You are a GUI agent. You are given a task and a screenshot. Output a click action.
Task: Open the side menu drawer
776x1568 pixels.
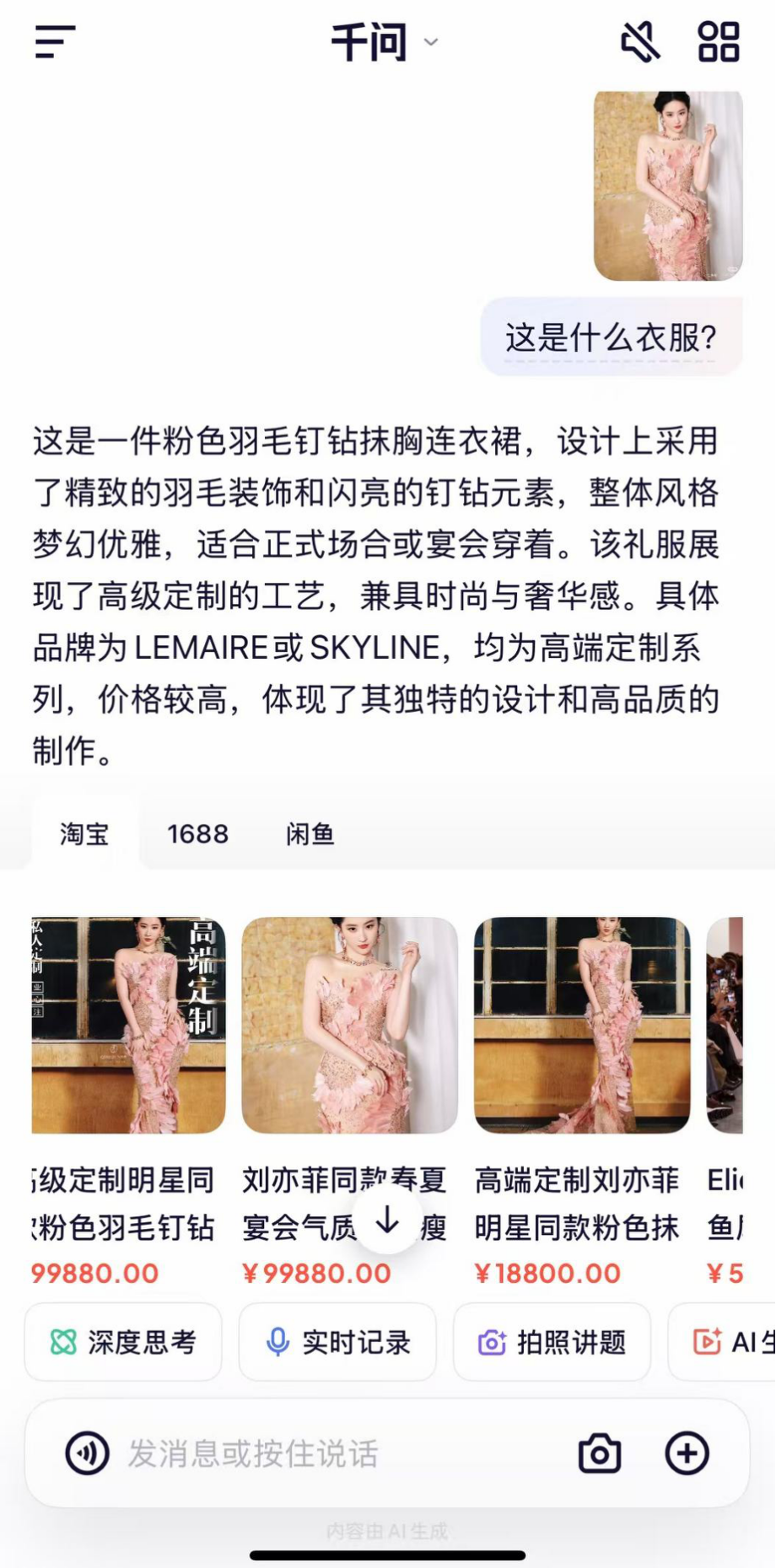tap(55, 41)
